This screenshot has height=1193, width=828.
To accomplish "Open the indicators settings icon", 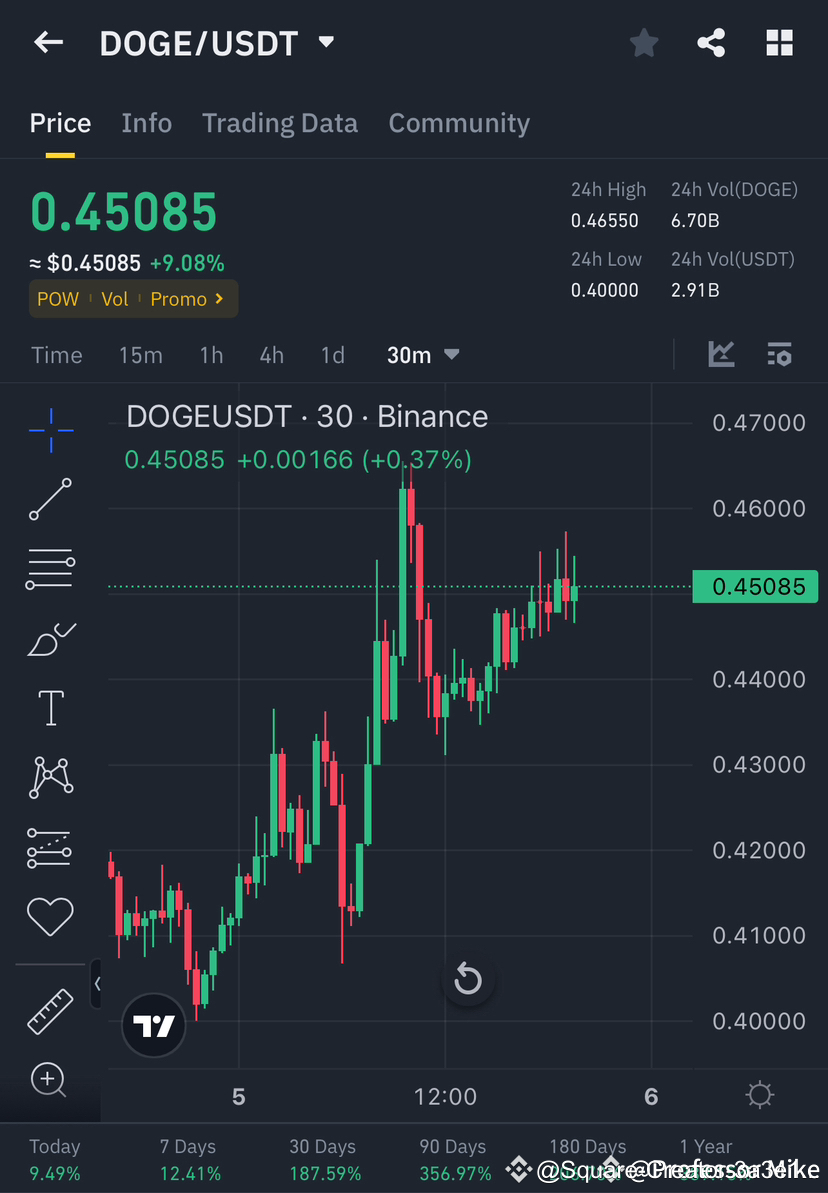I will tap(779, 354).
